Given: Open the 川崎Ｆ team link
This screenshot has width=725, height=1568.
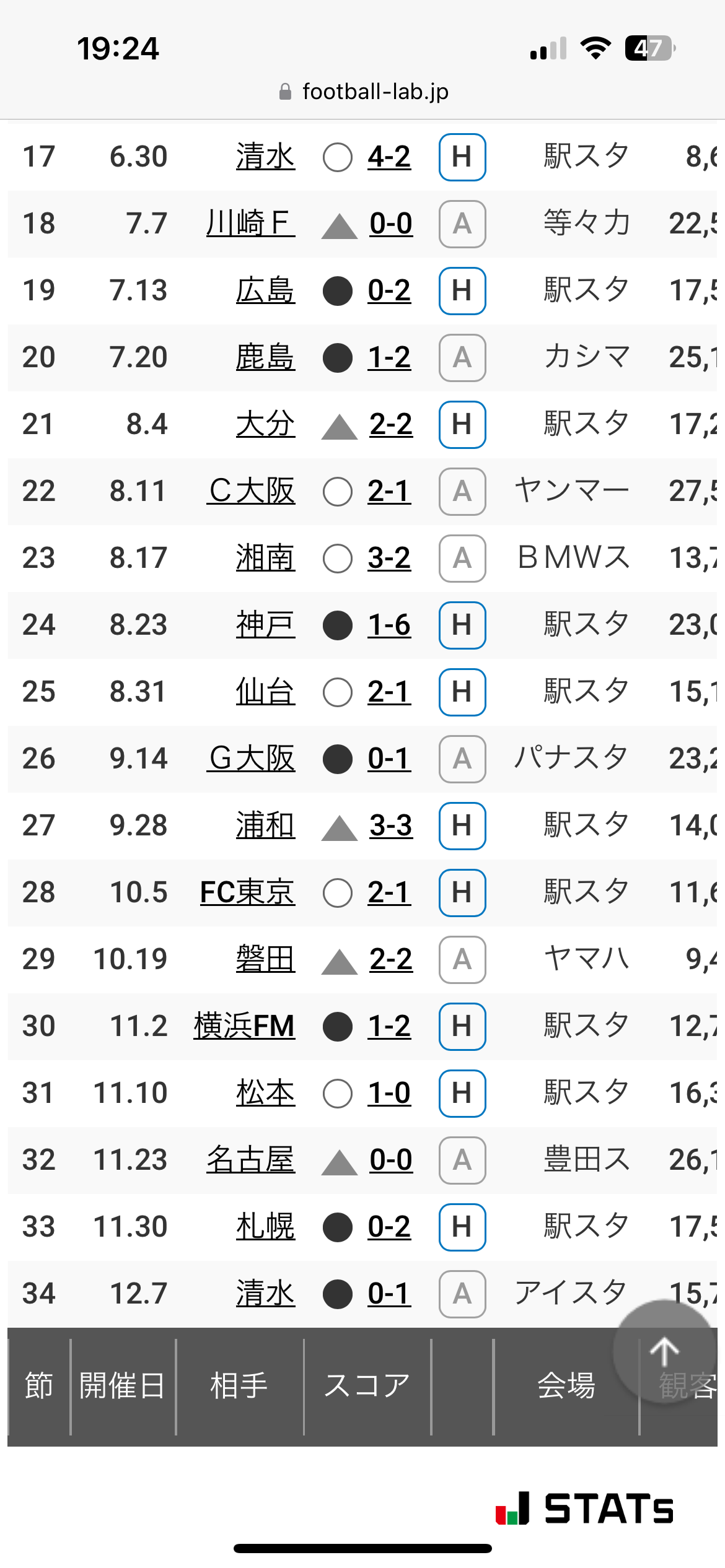Looking at the screenshot, I should [x=250, y=224].
